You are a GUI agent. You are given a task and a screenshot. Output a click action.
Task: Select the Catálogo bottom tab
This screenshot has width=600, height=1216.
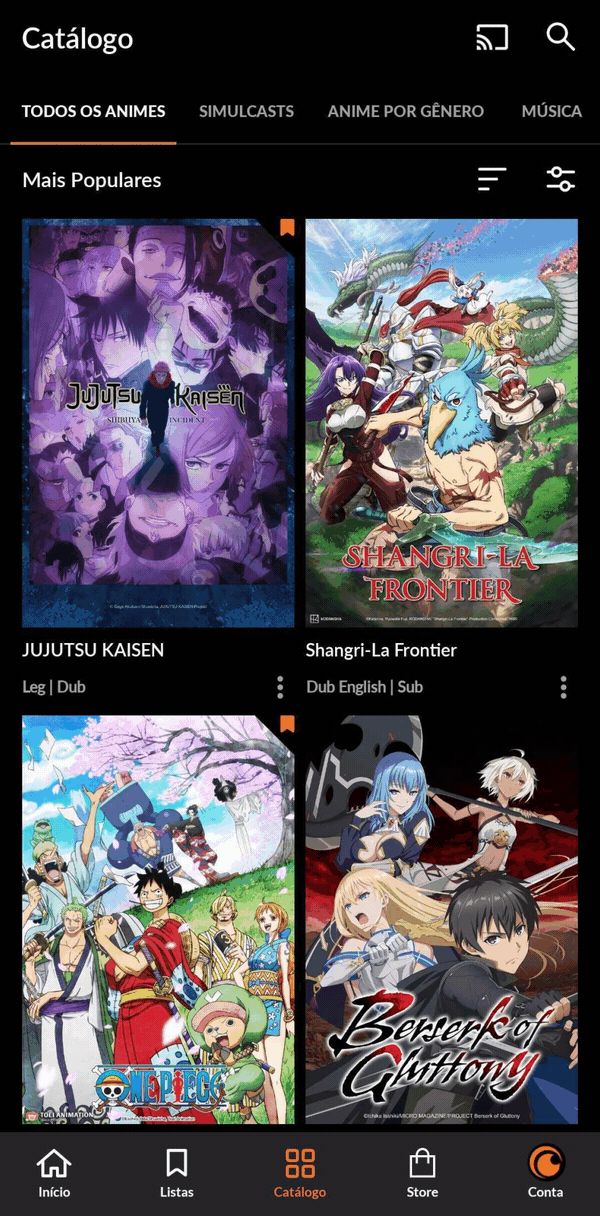[x=299, y=1173]
